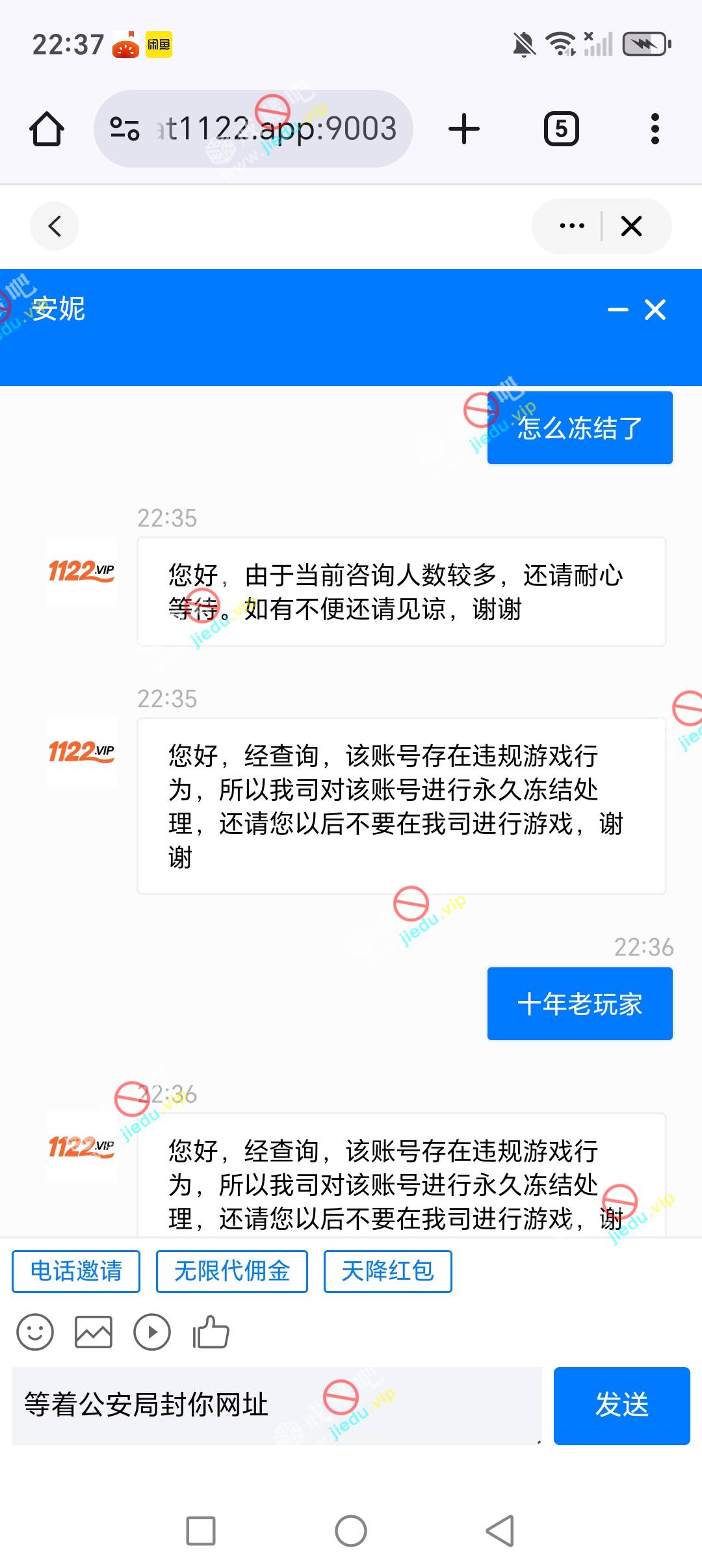Screen dimensions: 702x1568
Task: Show the open tabs switcher
Action: pos(561,129)
